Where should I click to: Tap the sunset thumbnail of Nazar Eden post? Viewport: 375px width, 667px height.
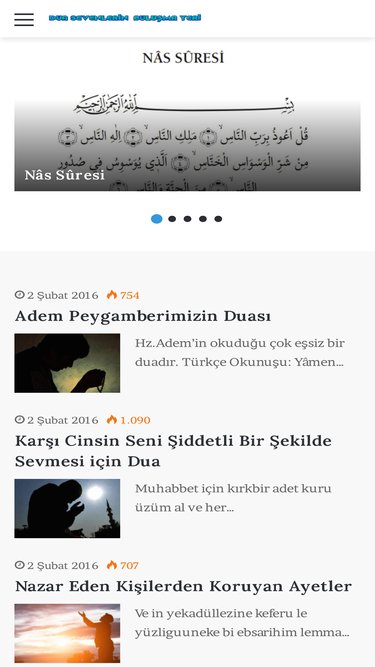point(67,633)
